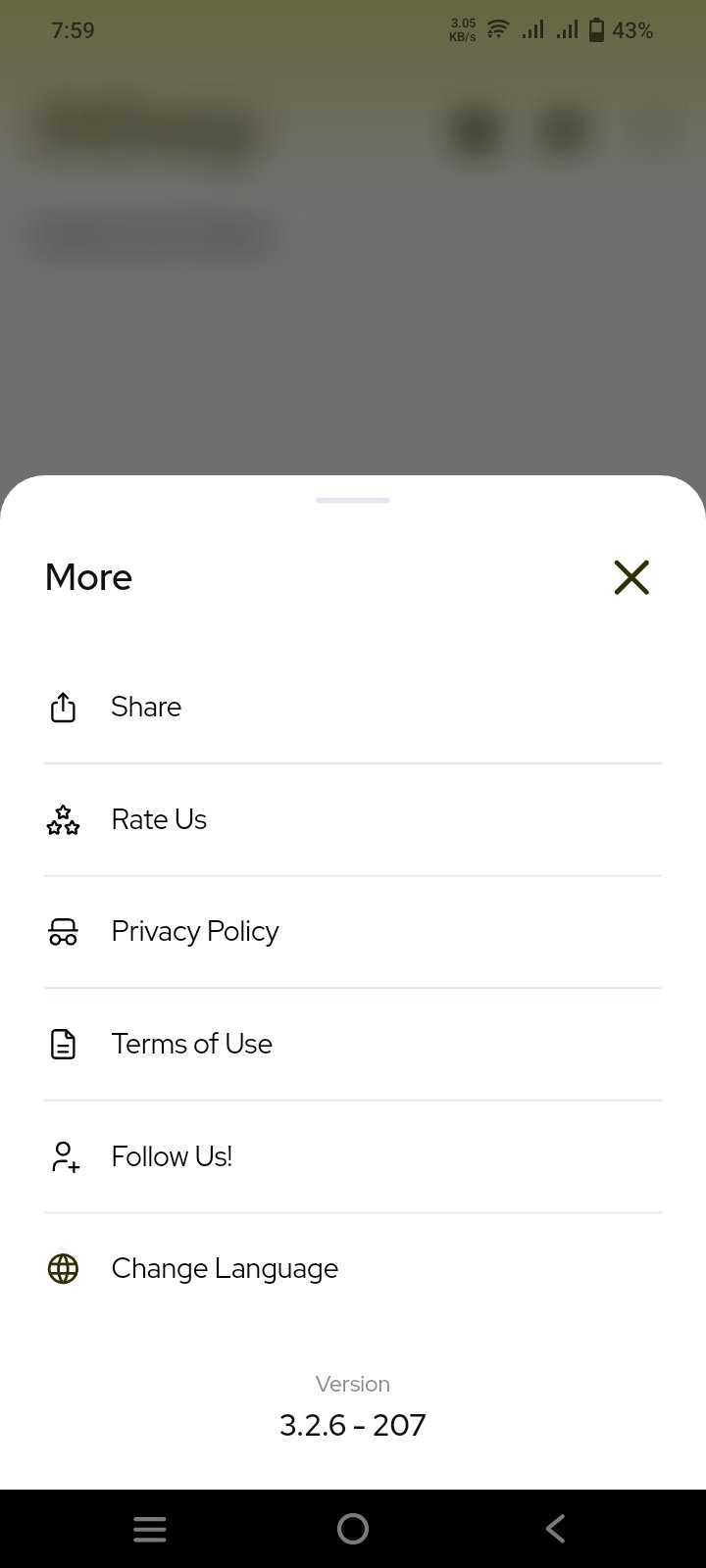The image size is (706, 1568).
Task: Close the More sheet
Action: click(631, 577)
